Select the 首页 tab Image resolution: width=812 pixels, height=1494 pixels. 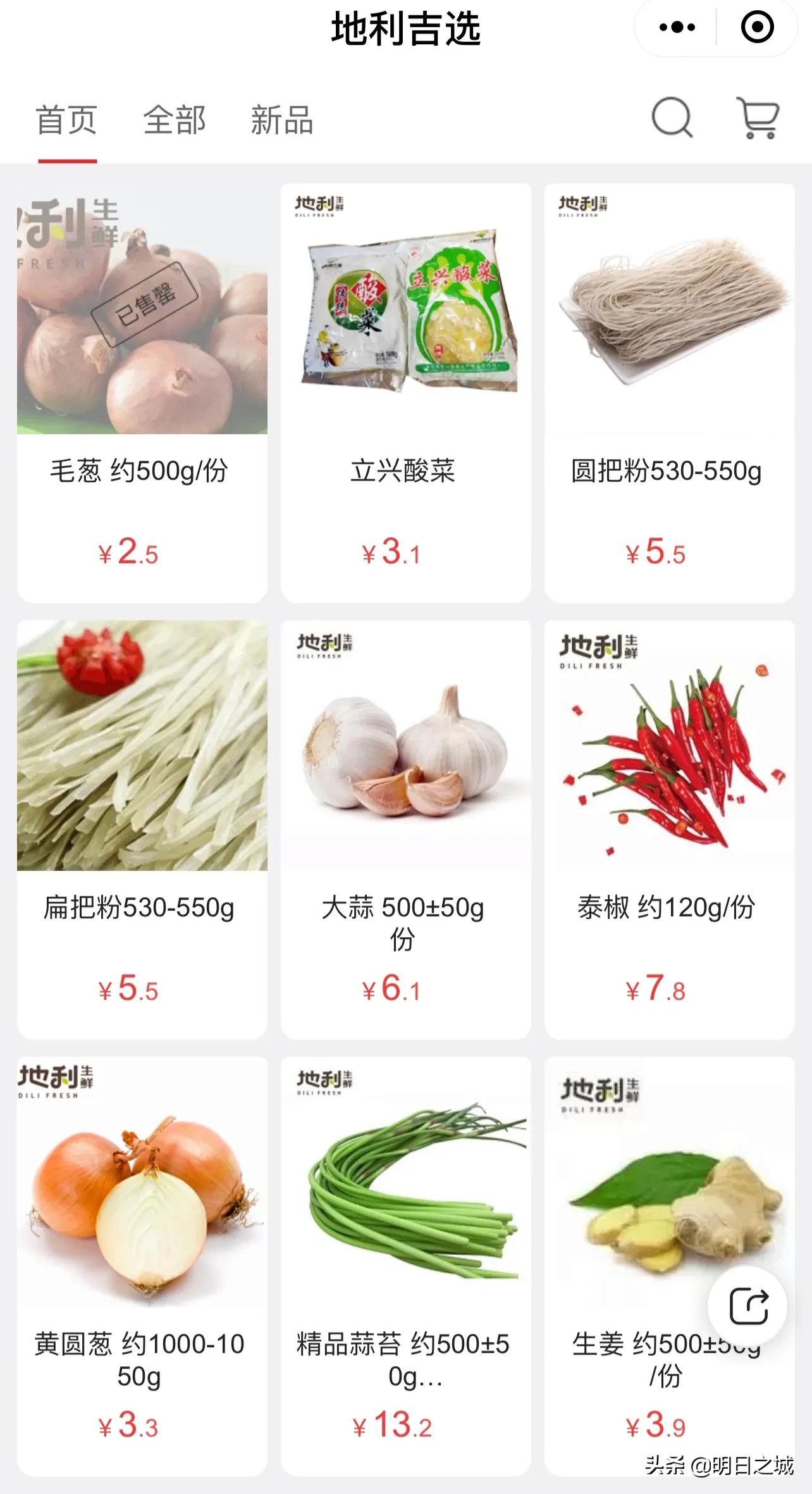pyautogui.click(x=67, y=120)
